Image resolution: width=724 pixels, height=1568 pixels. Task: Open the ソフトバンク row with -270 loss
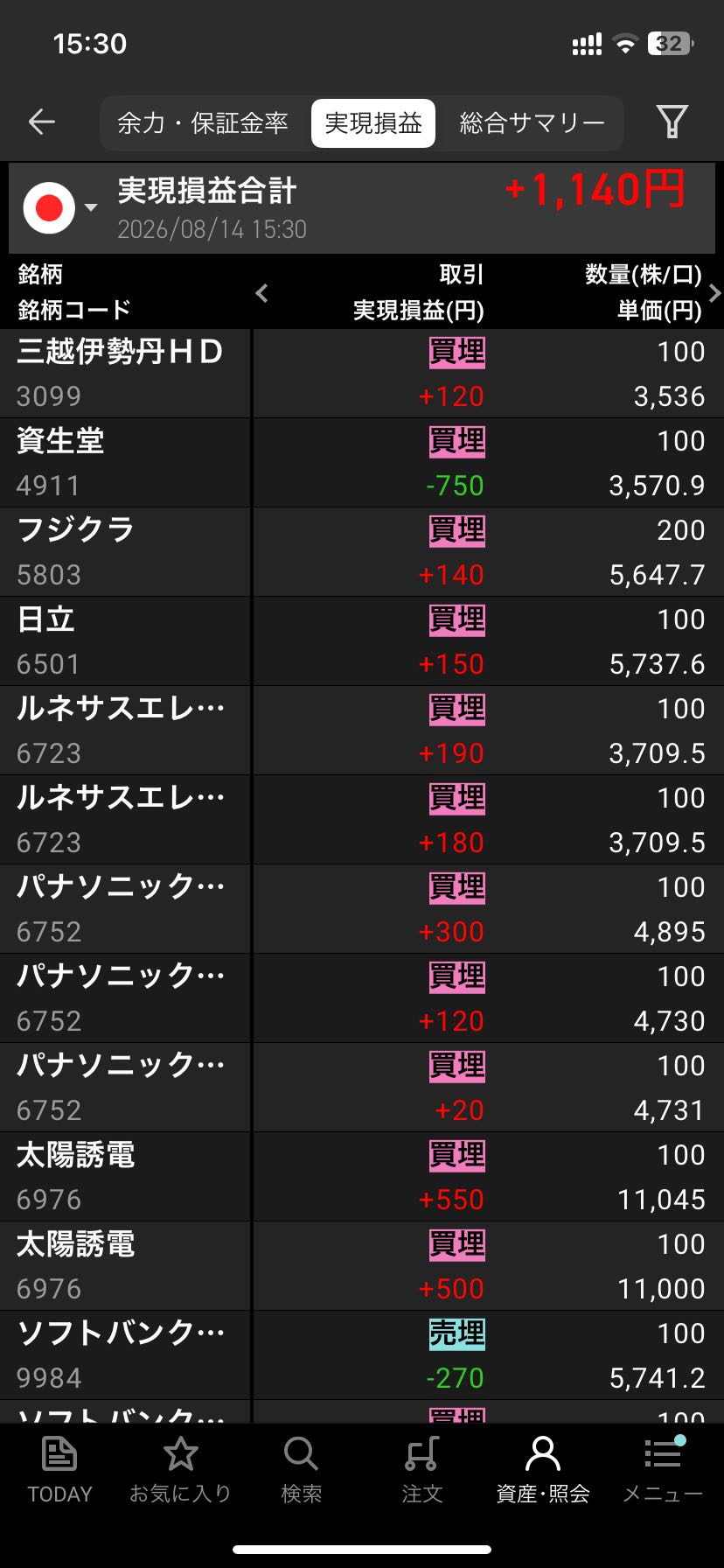(362, 1355)
